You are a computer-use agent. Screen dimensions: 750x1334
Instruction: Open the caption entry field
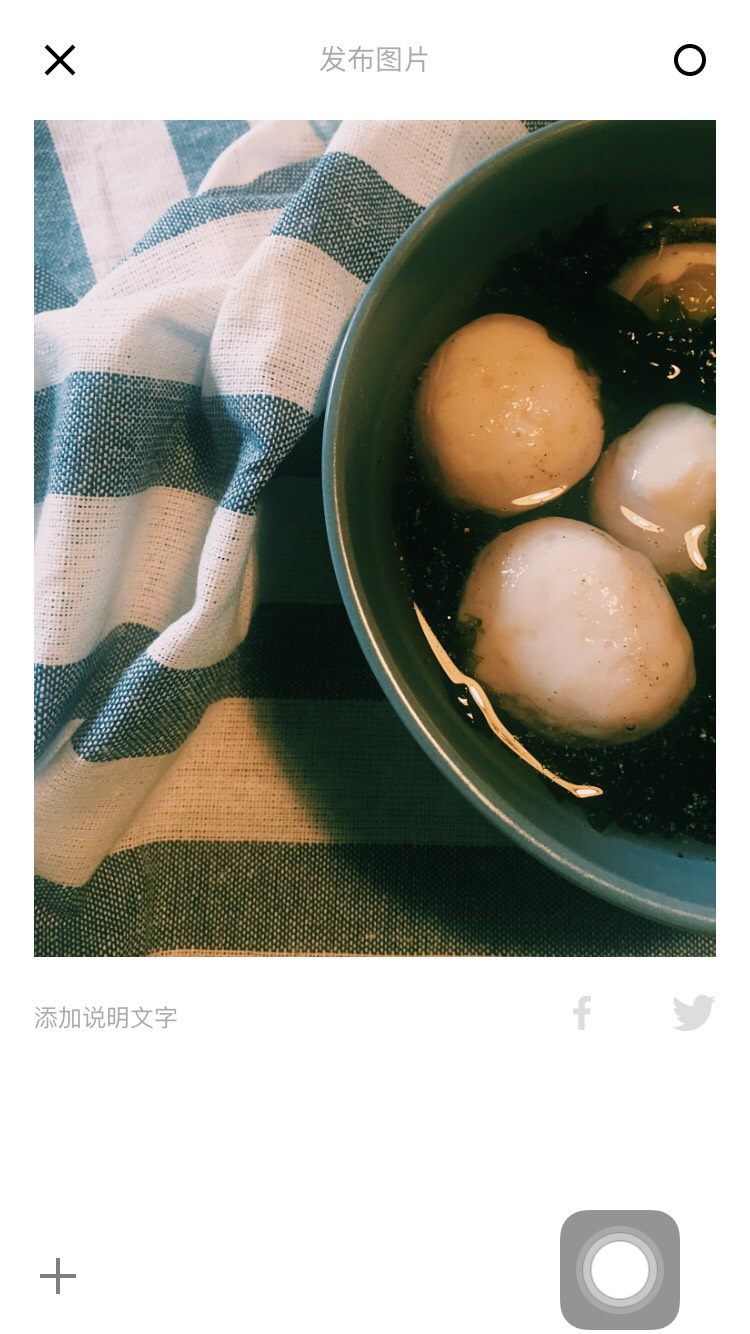point(106,1015)
